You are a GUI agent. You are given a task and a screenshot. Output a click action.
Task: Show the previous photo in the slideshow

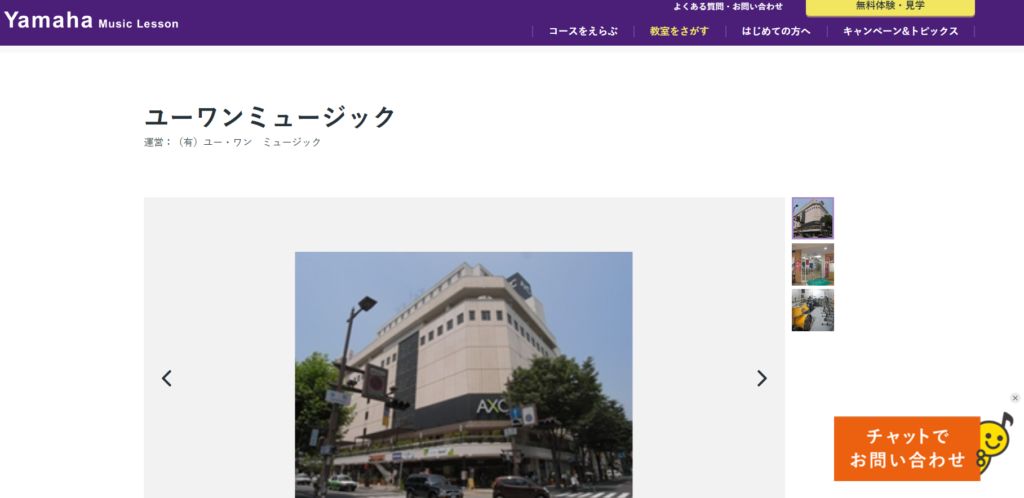click(x=167, y=378)
